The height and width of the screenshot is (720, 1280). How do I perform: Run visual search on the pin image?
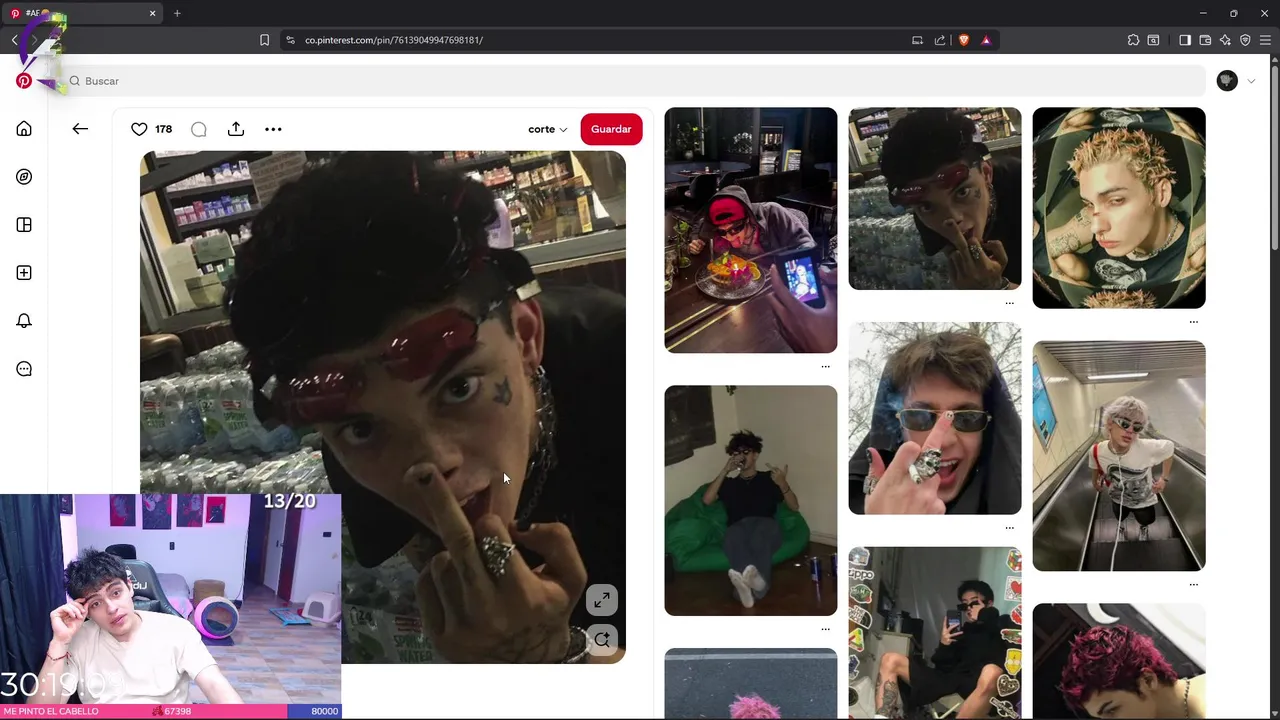coord(602,639)
